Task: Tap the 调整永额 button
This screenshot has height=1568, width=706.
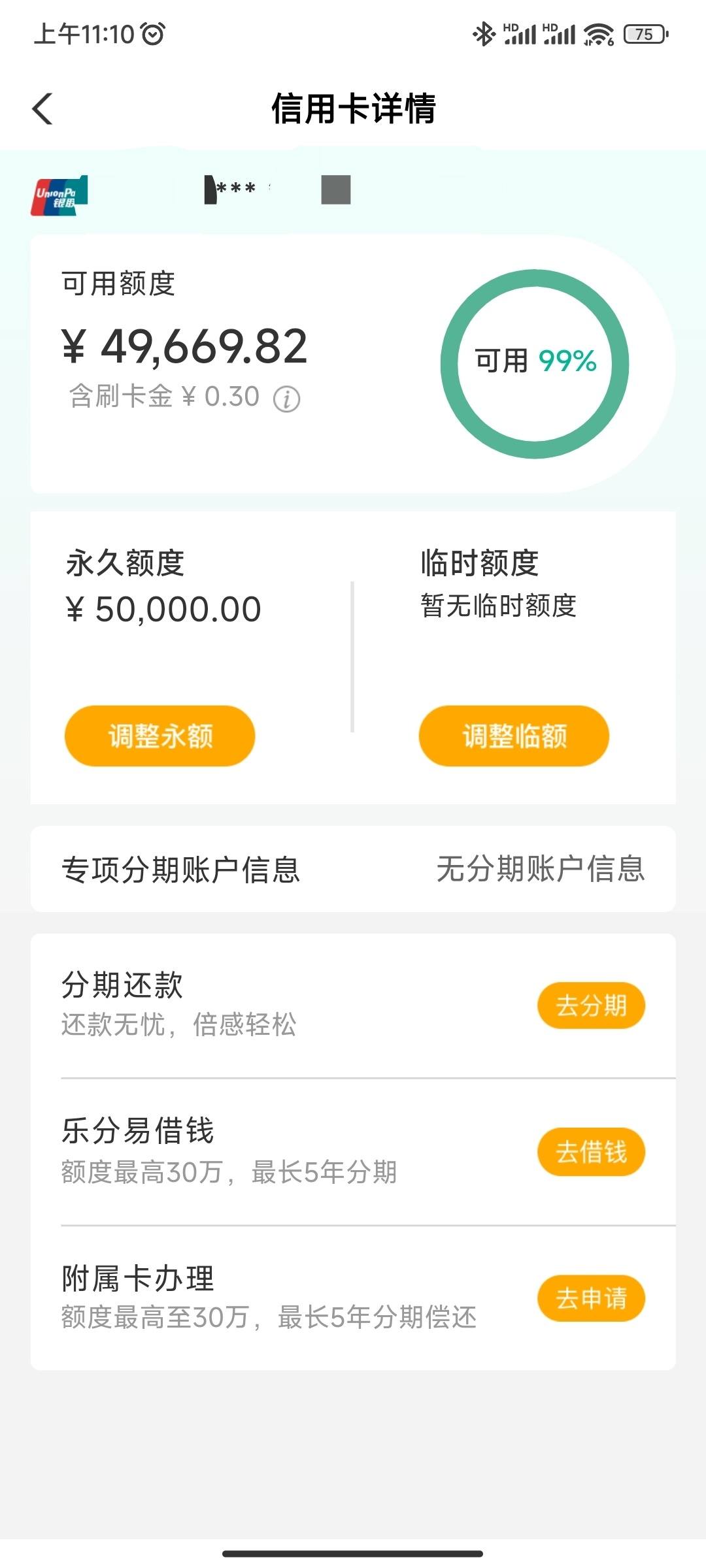Action: tap(160, 736)
